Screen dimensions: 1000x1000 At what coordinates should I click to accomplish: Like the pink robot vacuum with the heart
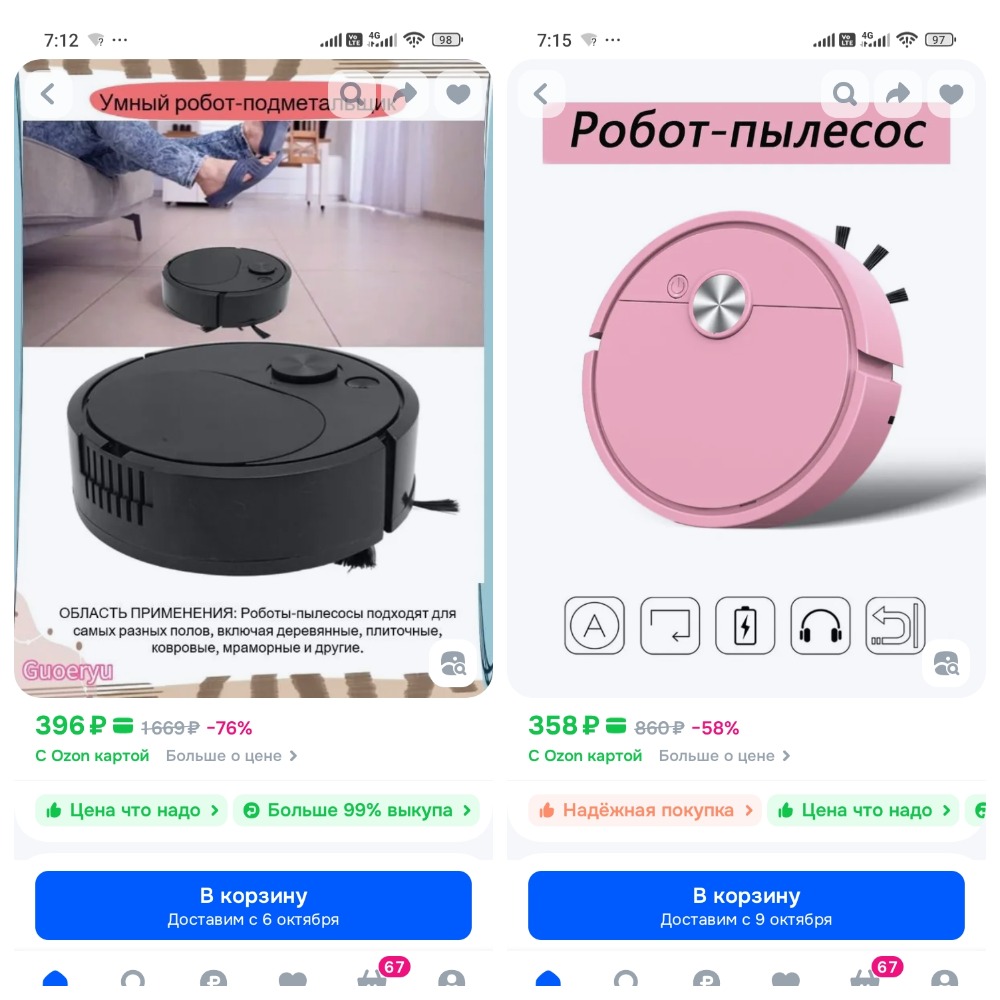tap(951, 94)
